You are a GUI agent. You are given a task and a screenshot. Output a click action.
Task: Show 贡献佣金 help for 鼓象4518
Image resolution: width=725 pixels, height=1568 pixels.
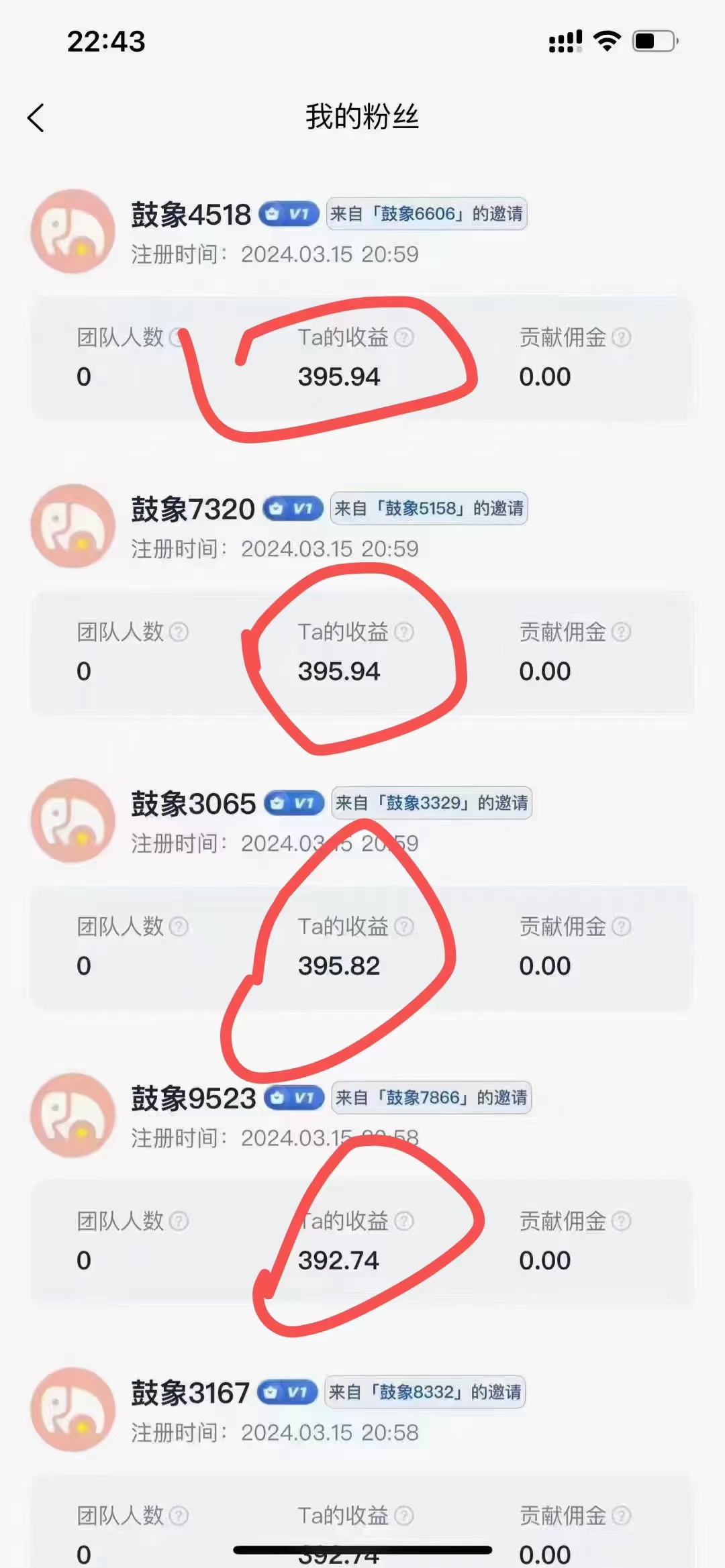click(622, 337)
